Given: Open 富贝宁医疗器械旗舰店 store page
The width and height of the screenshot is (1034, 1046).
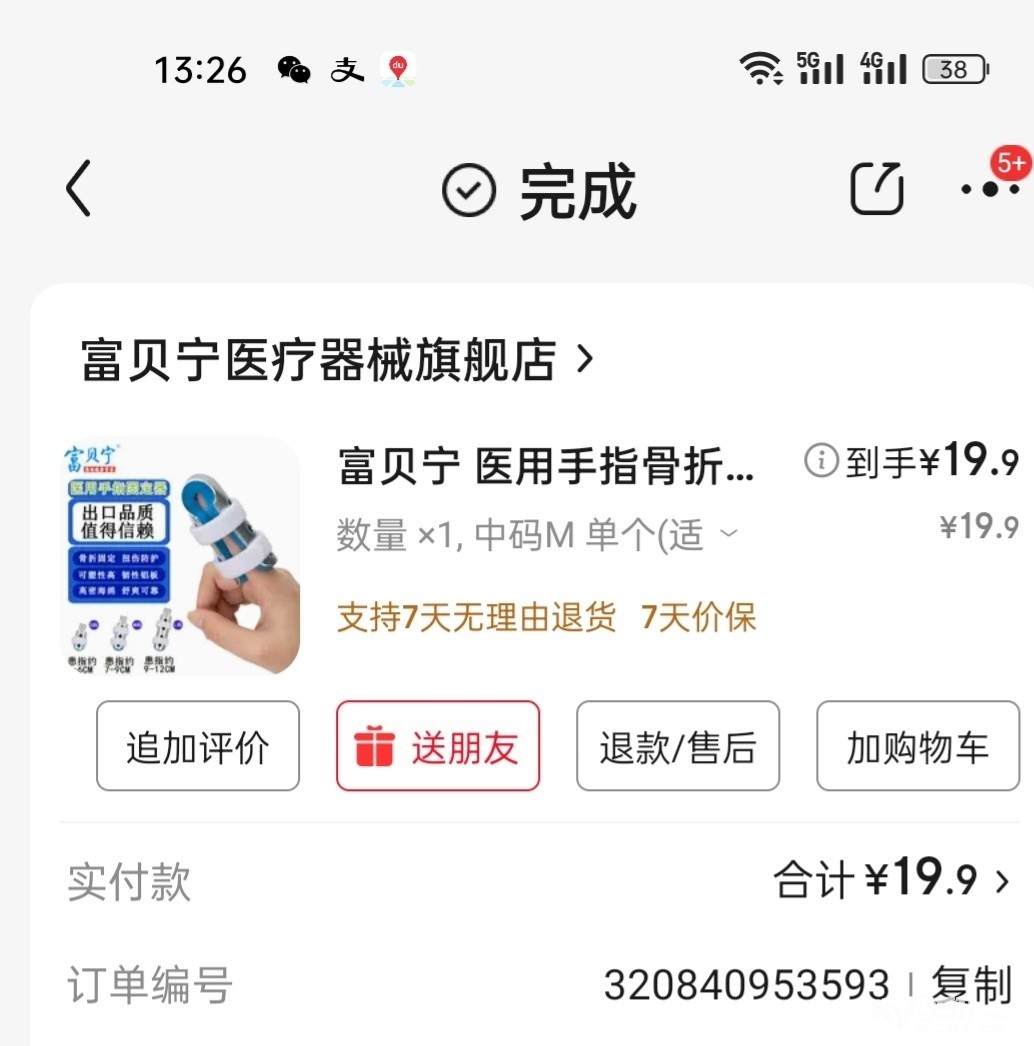Looking at the screenshot, I should (337, 360).
